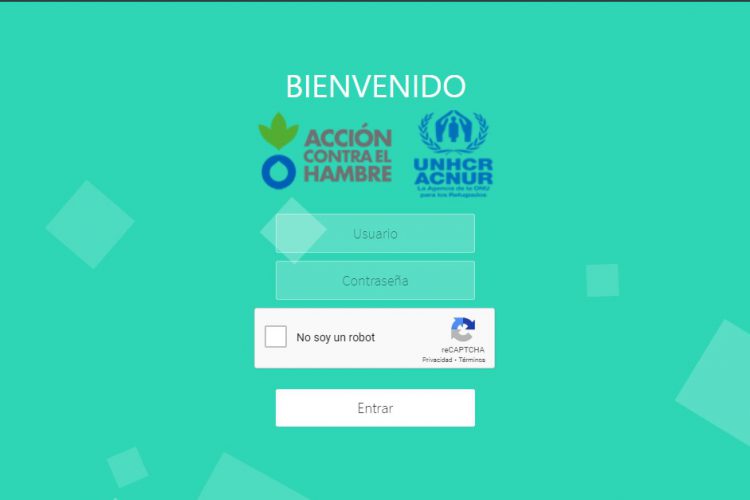750x500 pixels.
Task: Focus the Usuario text field
Action: [375, 234]
